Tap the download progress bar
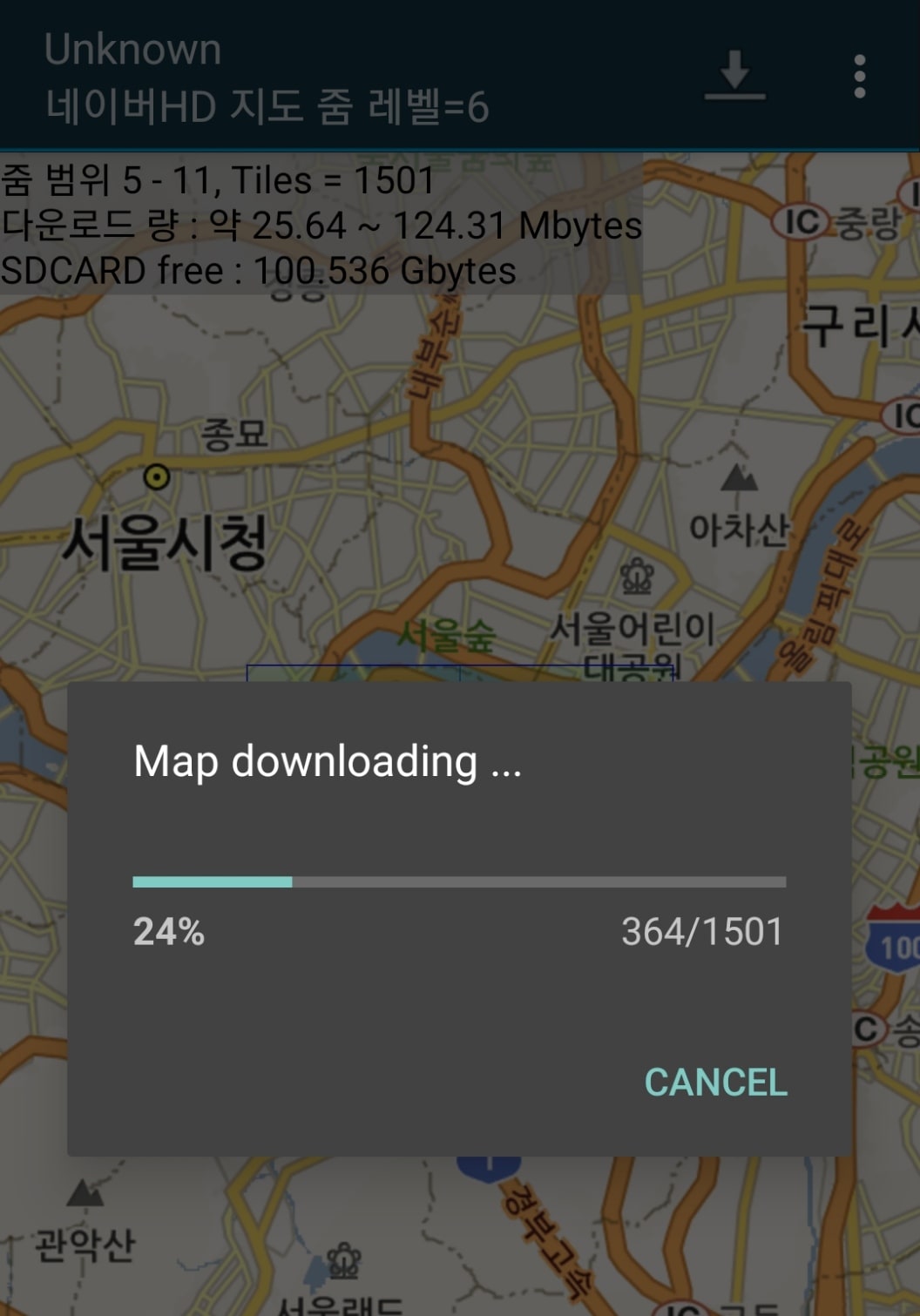920x1316 pixels. click(458, 882)
